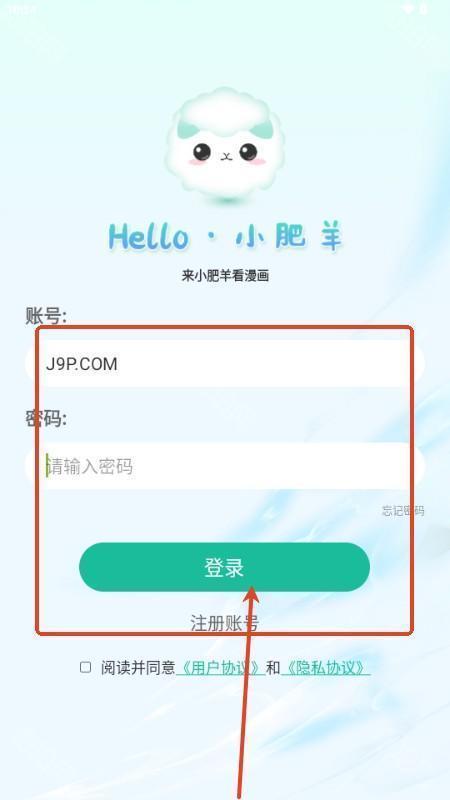Image resolution: width=450 pixels, height=800 pixels.
Task: Tap the account field containing J9P.COM
Action: click(224, 363)
